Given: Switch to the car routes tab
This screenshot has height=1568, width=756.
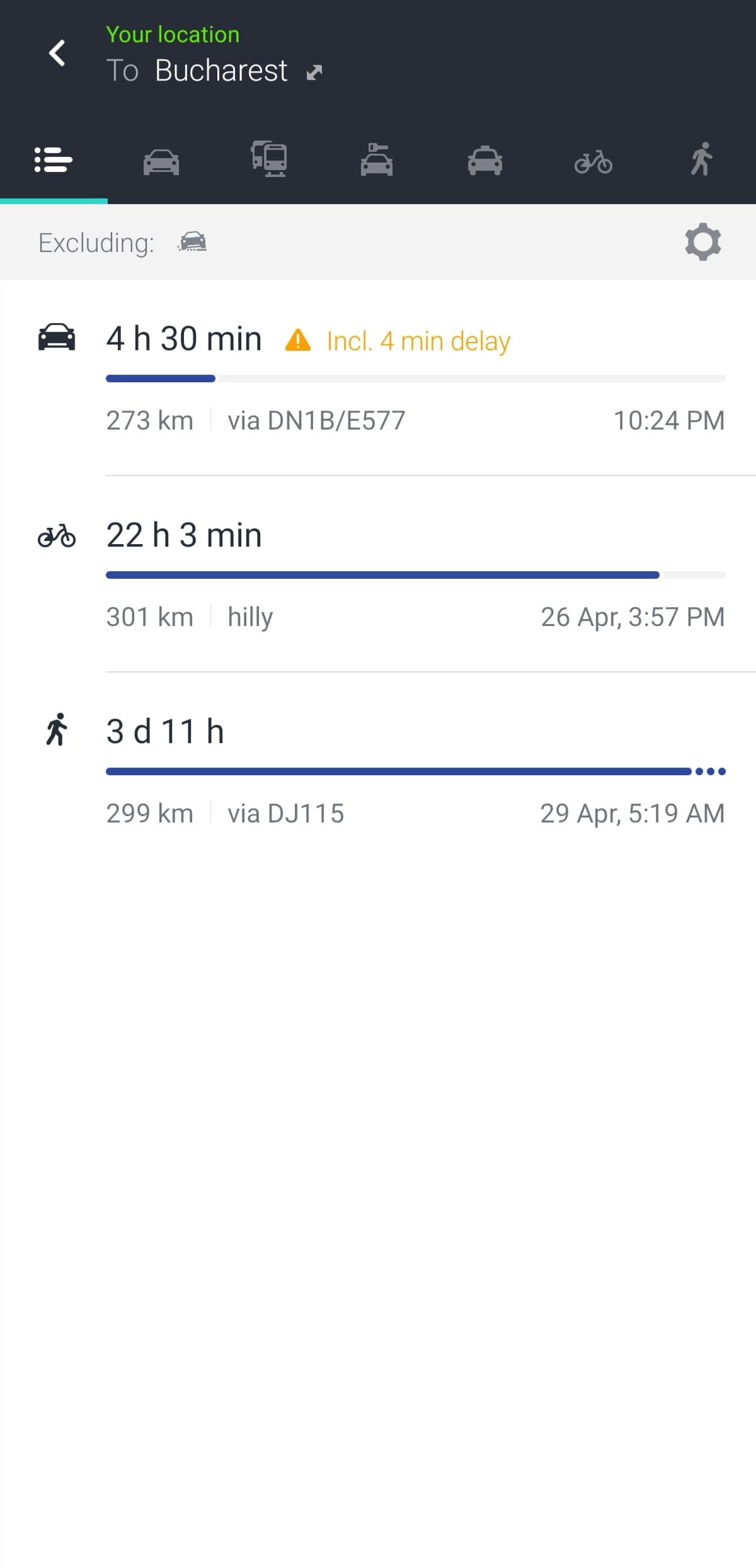Looking at the screenshot, I should [x=161, y=161].
